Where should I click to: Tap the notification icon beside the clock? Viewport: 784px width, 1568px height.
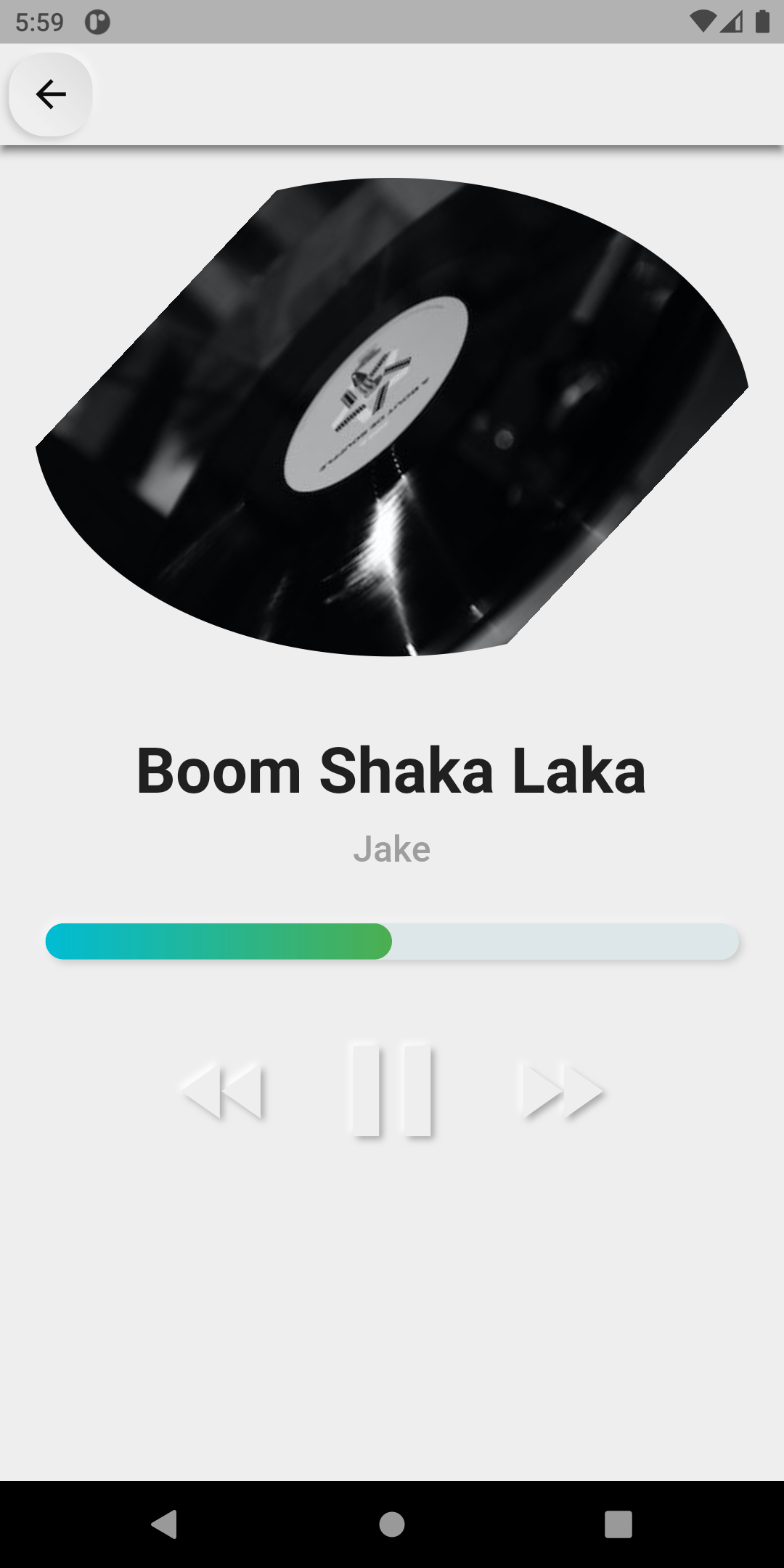click(x=98, y=22)
